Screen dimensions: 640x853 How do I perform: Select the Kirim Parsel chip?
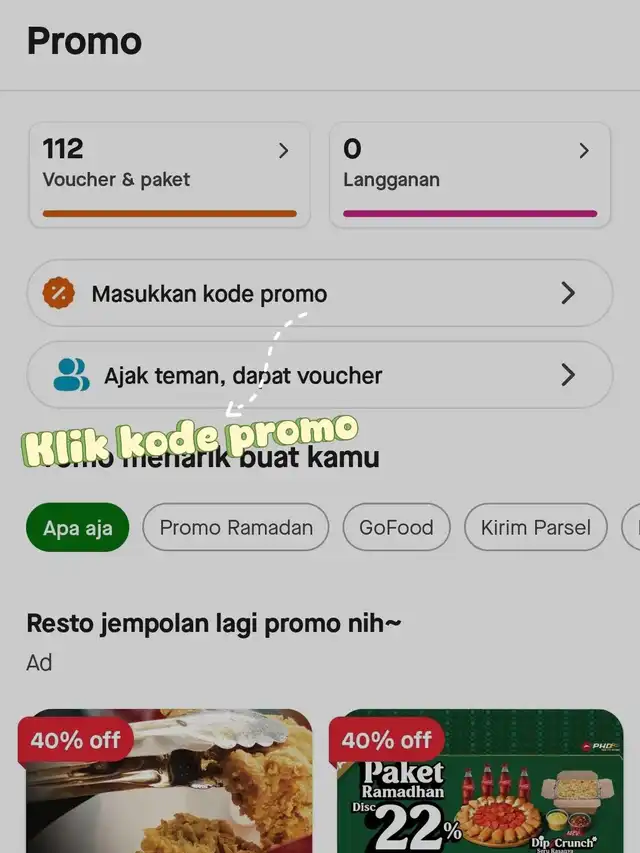pyautogui.click(x=535, y=527)
